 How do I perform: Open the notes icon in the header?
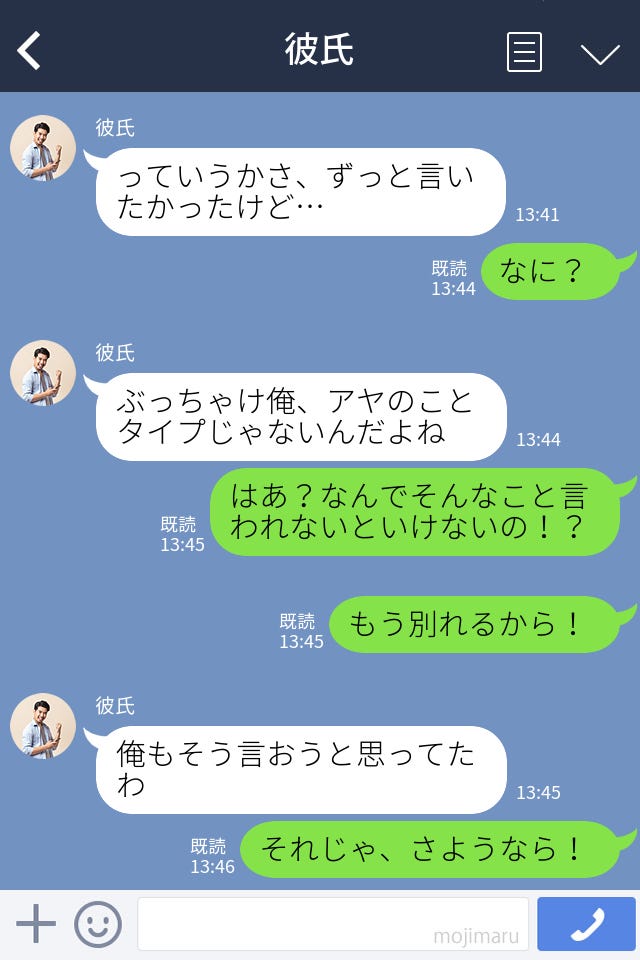point(524,52)
